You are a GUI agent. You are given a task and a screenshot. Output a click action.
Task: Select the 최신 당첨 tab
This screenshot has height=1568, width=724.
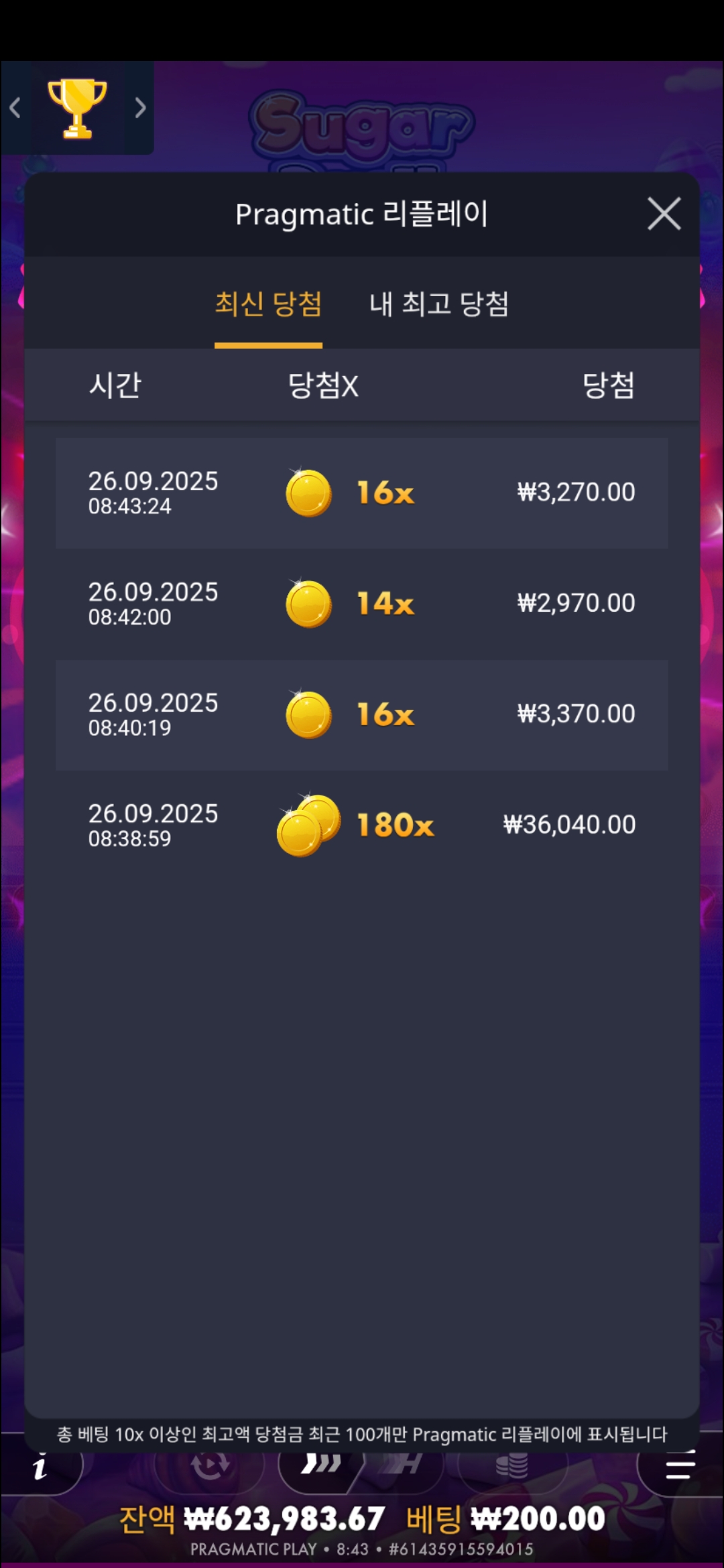pyautogui.click(x=268, y=304)
